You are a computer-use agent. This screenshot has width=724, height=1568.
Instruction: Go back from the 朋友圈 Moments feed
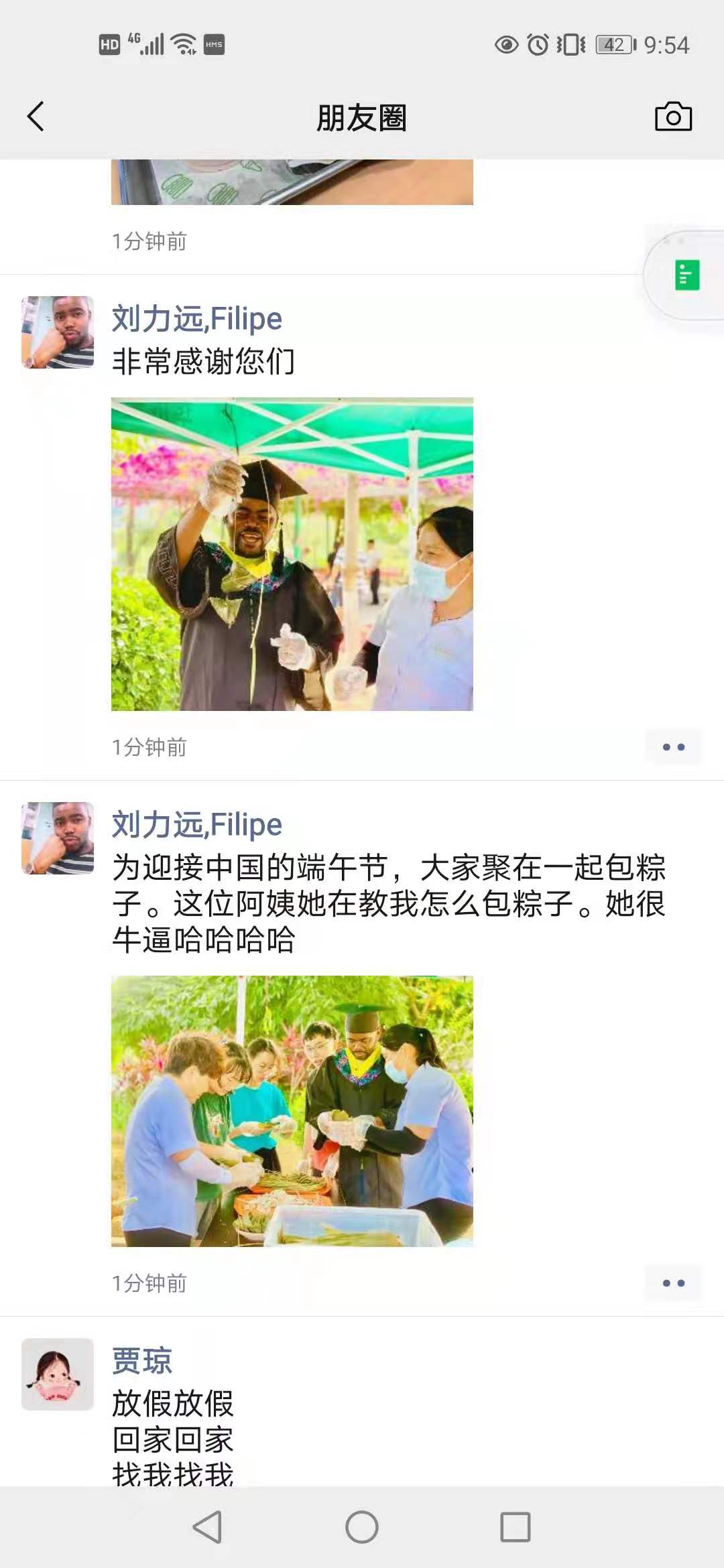pos(36,117)
